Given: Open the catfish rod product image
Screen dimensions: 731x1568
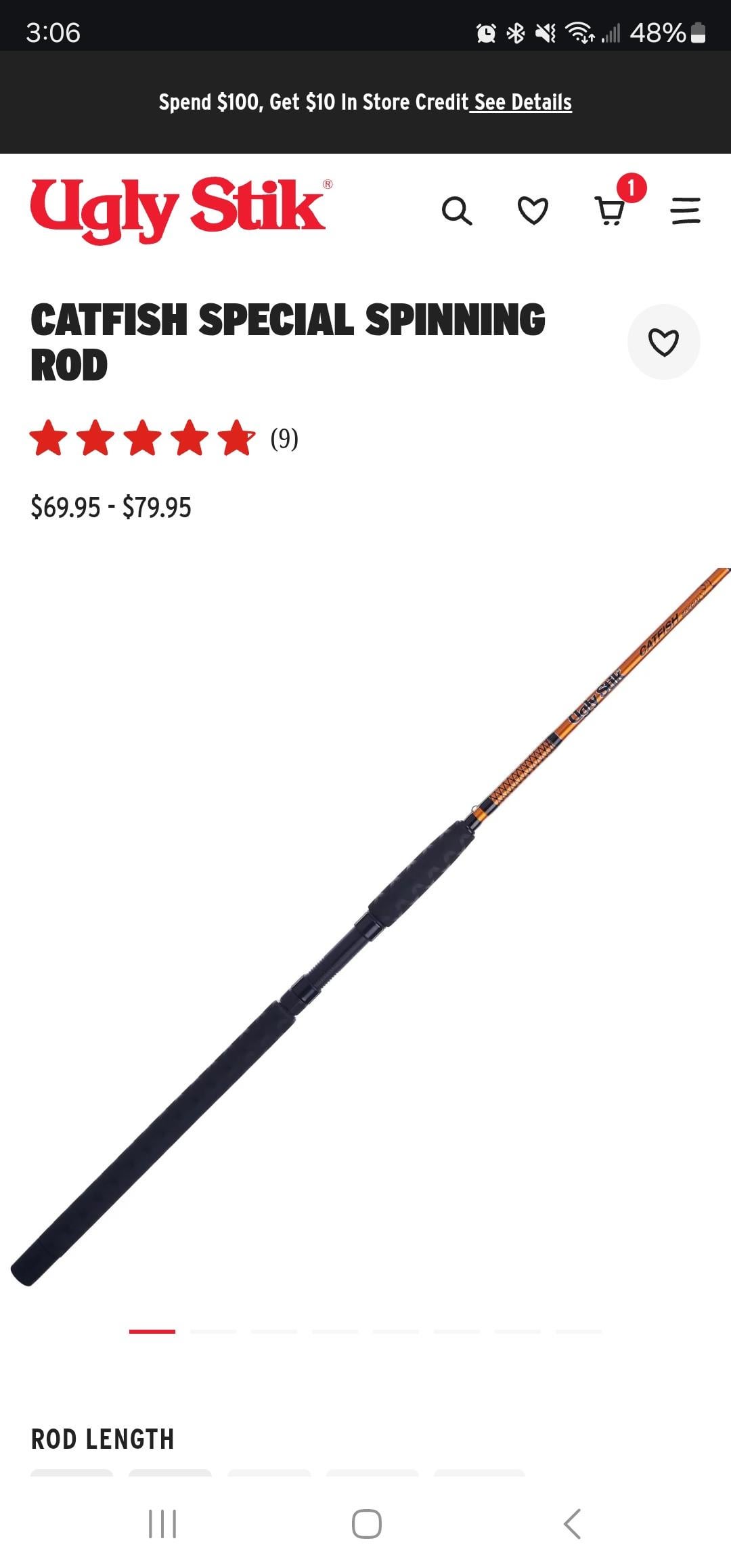Looking at the screenshot, I should [x=365, y=928].
